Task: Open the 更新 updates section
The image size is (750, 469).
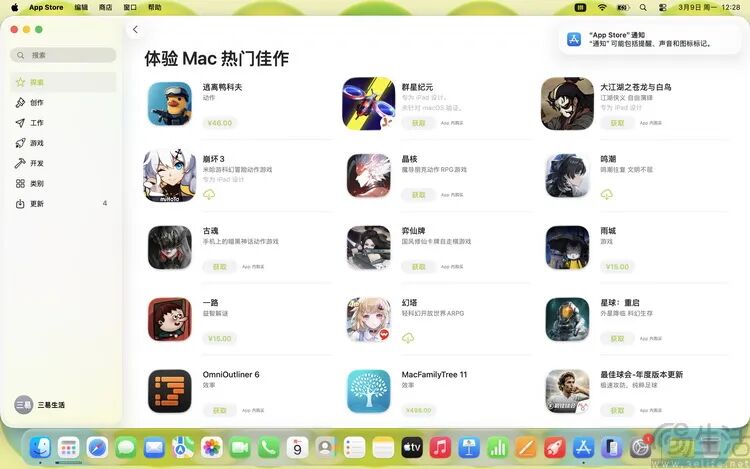Action: click(x=36, y=203)
